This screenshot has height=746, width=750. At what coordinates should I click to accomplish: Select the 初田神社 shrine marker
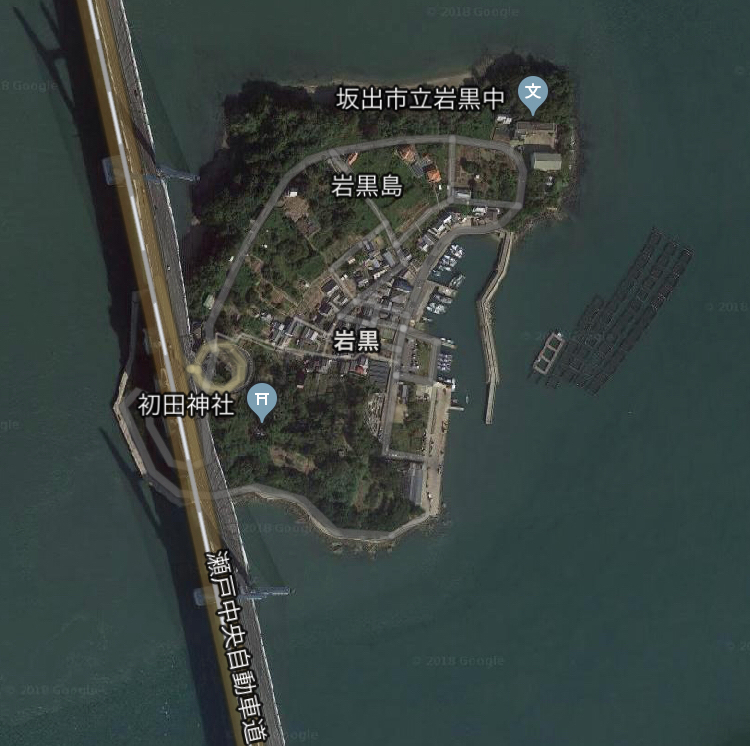coord(262,400)
